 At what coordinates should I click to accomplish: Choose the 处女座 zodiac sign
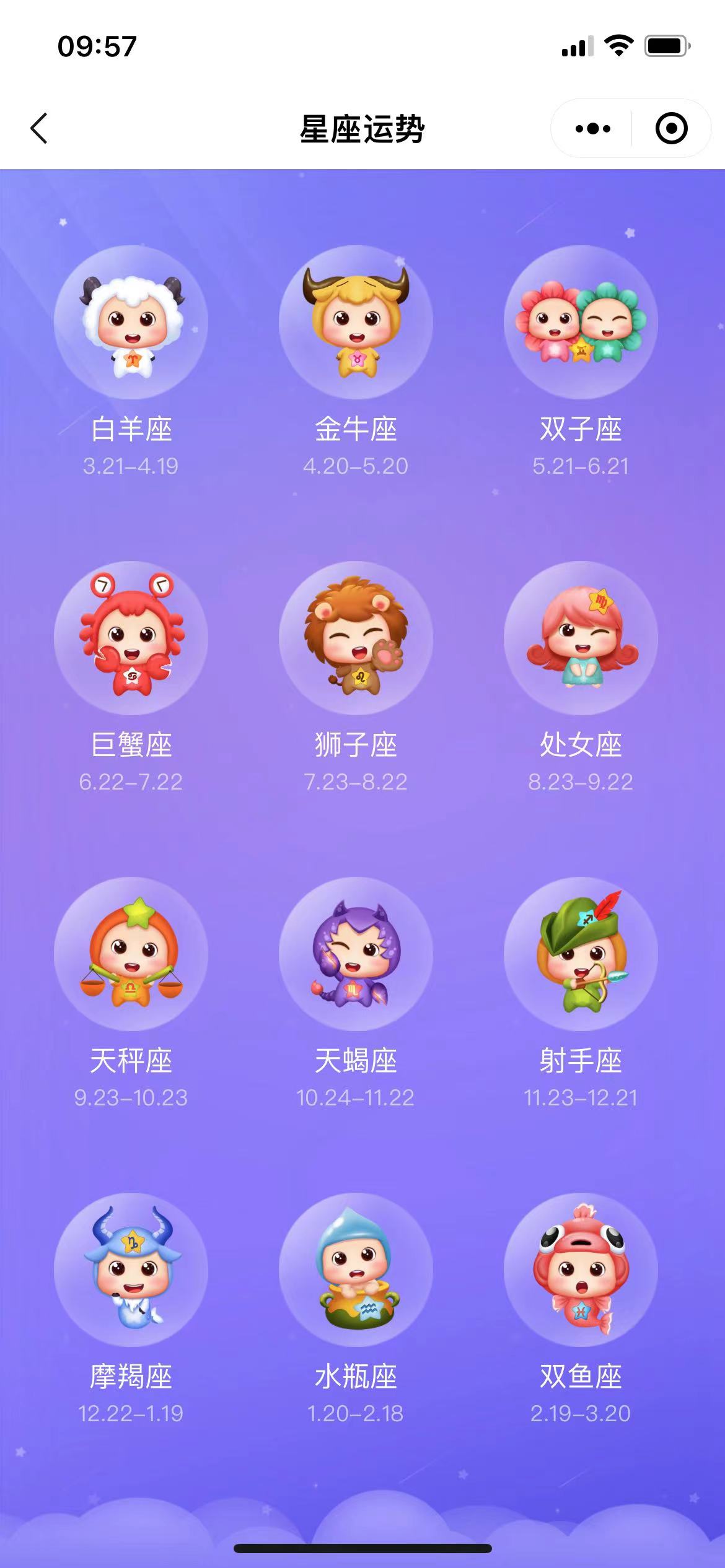pos(581,638)
